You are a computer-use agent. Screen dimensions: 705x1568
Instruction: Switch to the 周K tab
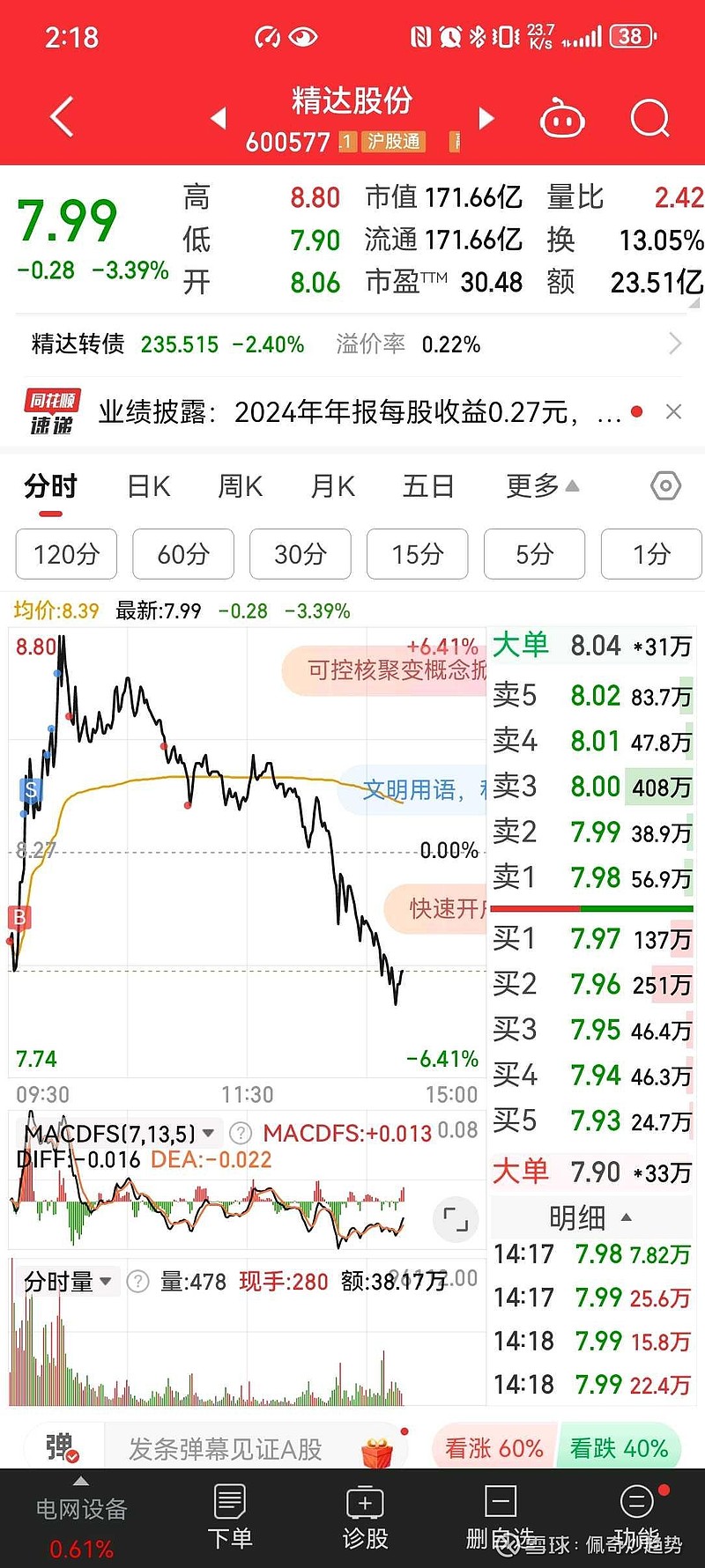[241, 486]
